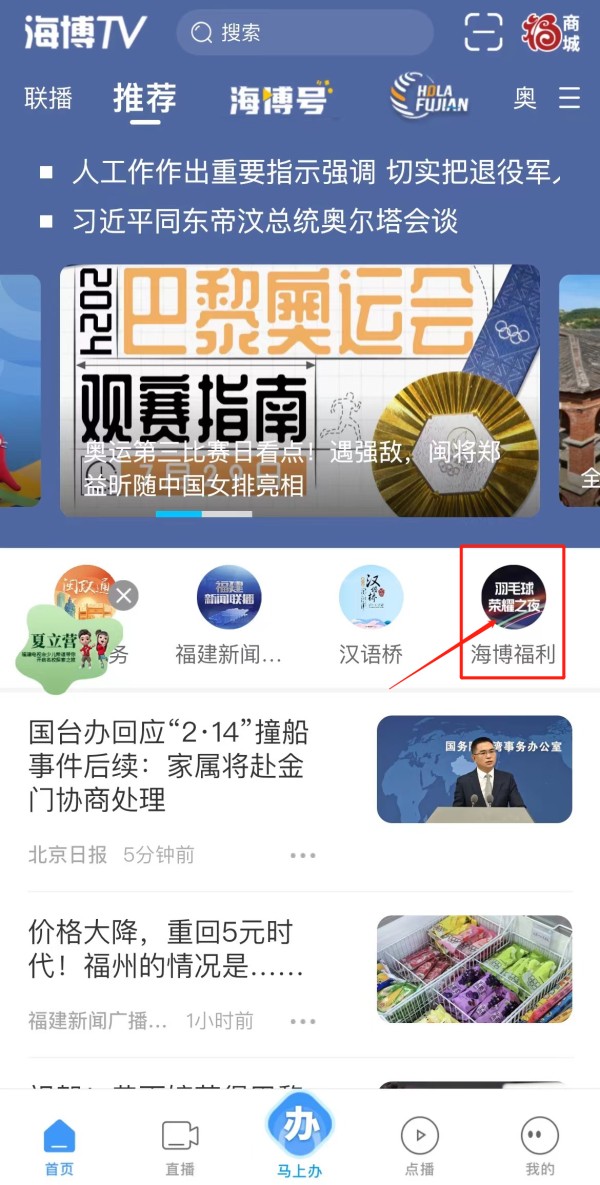Open more options for 北京日报 article
This screenshot has height=1185, width=600.
click(x=303, y=855)
